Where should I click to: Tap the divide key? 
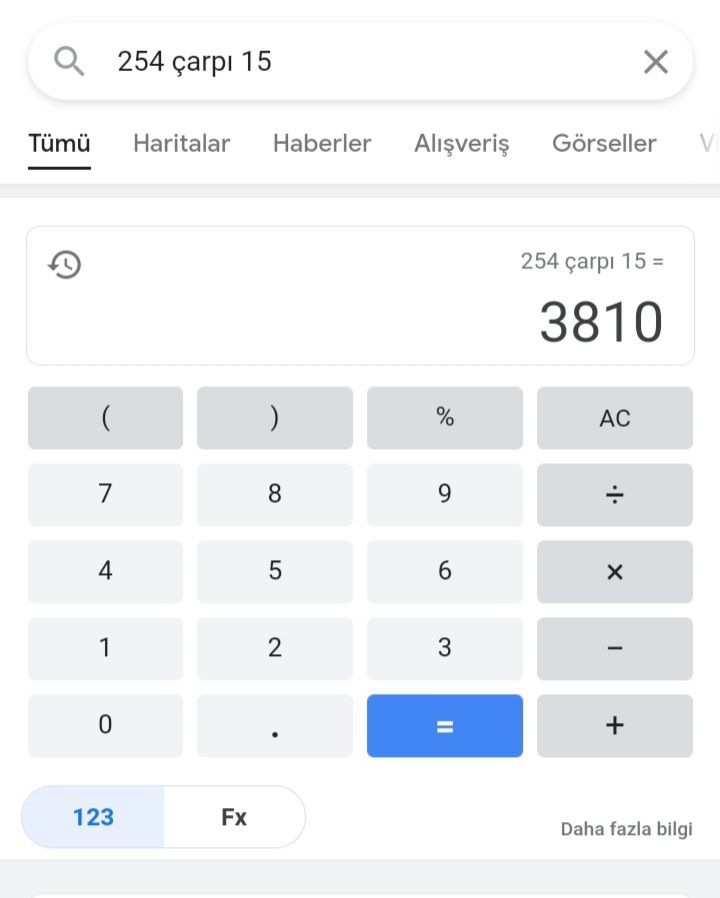pos(614,494)
